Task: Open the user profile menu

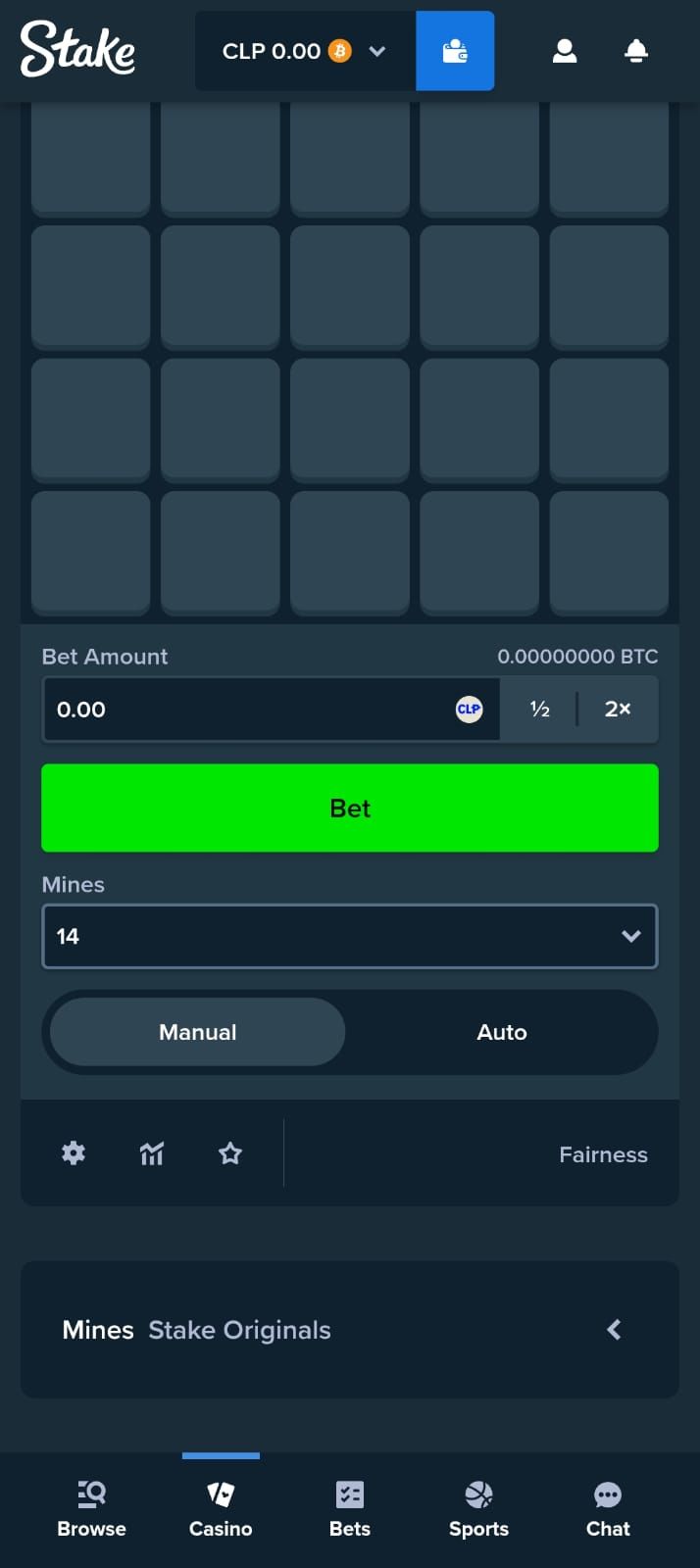Action: [x=565, y=51]
